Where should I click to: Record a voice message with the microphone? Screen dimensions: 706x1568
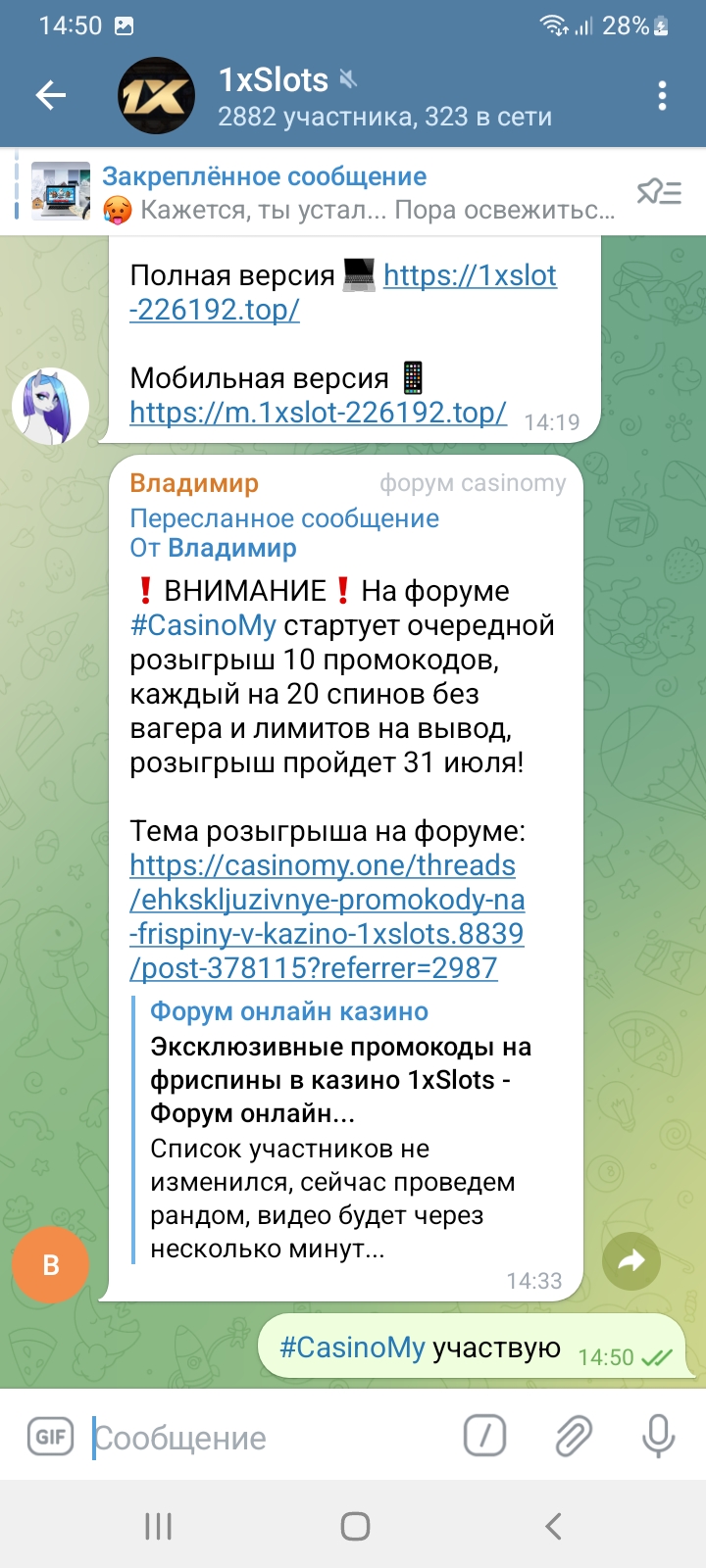658,1438
